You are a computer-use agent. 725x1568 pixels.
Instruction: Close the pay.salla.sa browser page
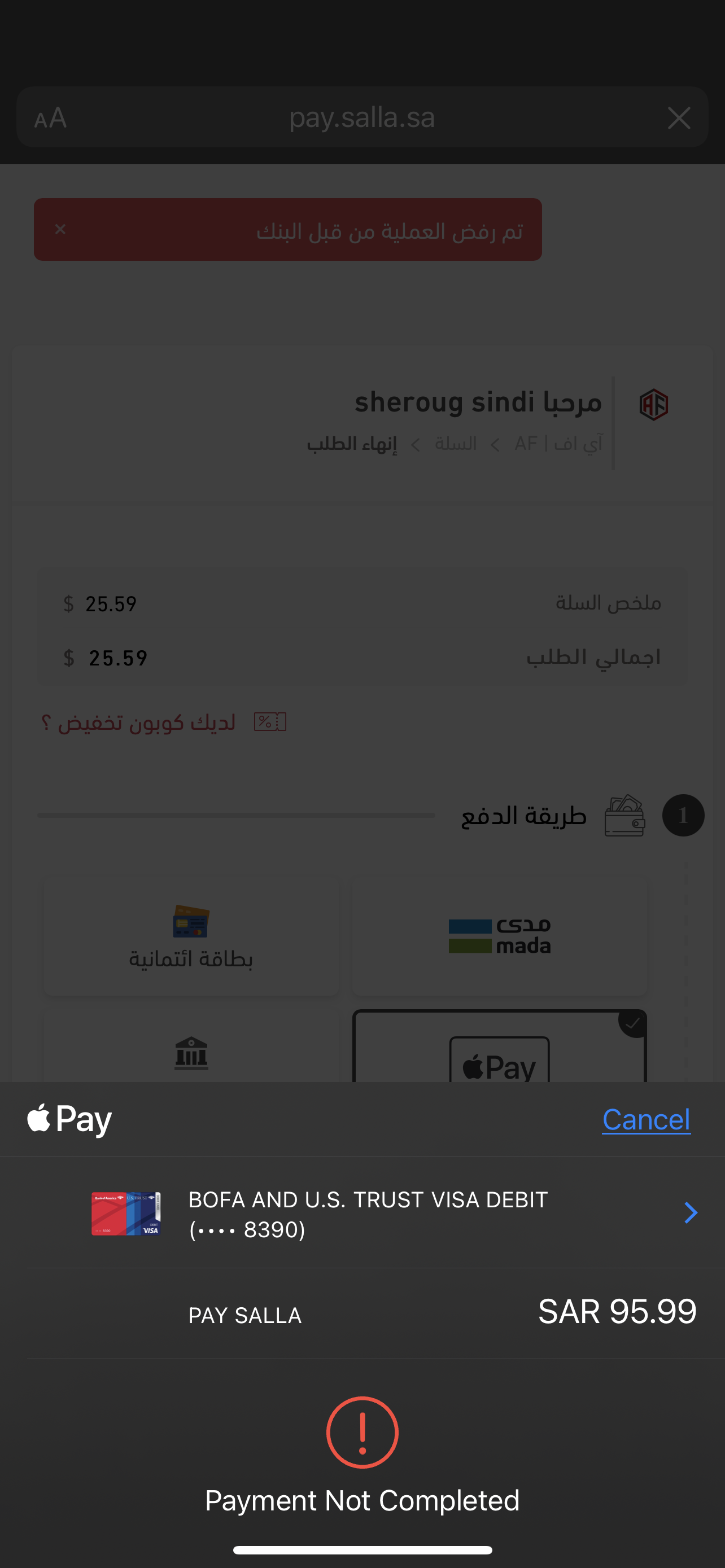(679, 118)
